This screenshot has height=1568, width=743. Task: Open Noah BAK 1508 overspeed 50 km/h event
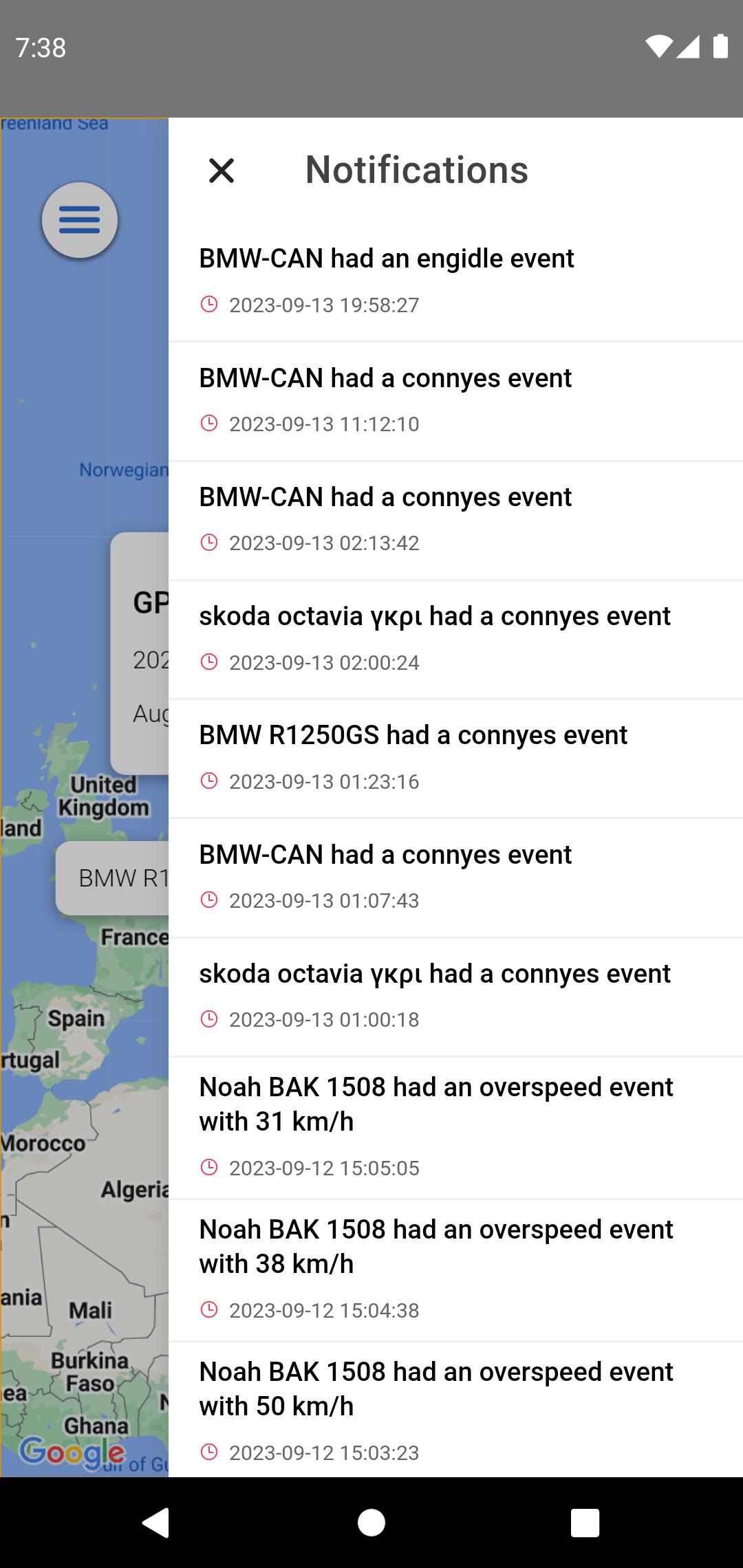point(455,1410)
